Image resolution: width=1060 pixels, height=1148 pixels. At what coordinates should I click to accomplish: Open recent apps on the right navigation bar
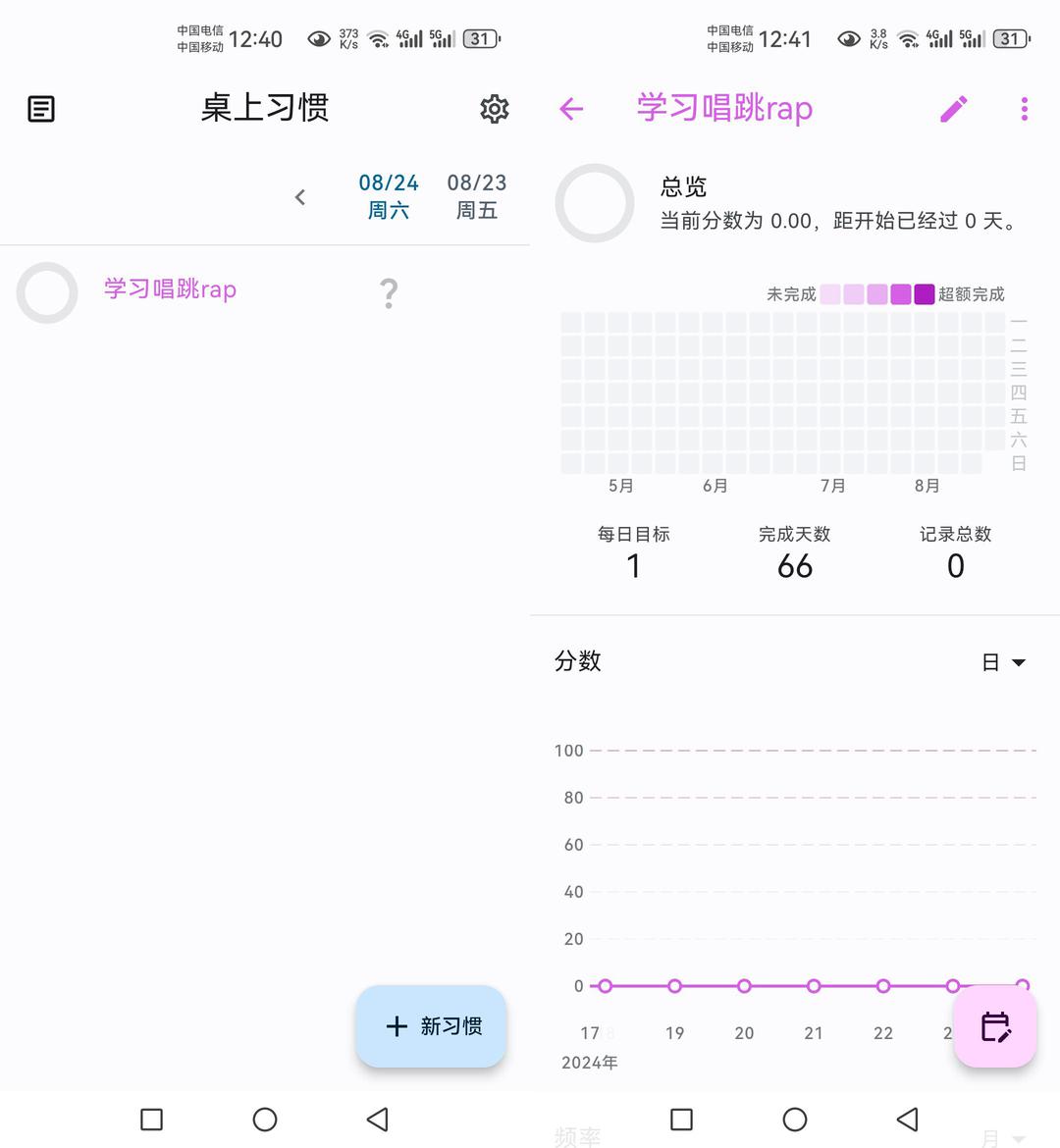click(681, 1120)
